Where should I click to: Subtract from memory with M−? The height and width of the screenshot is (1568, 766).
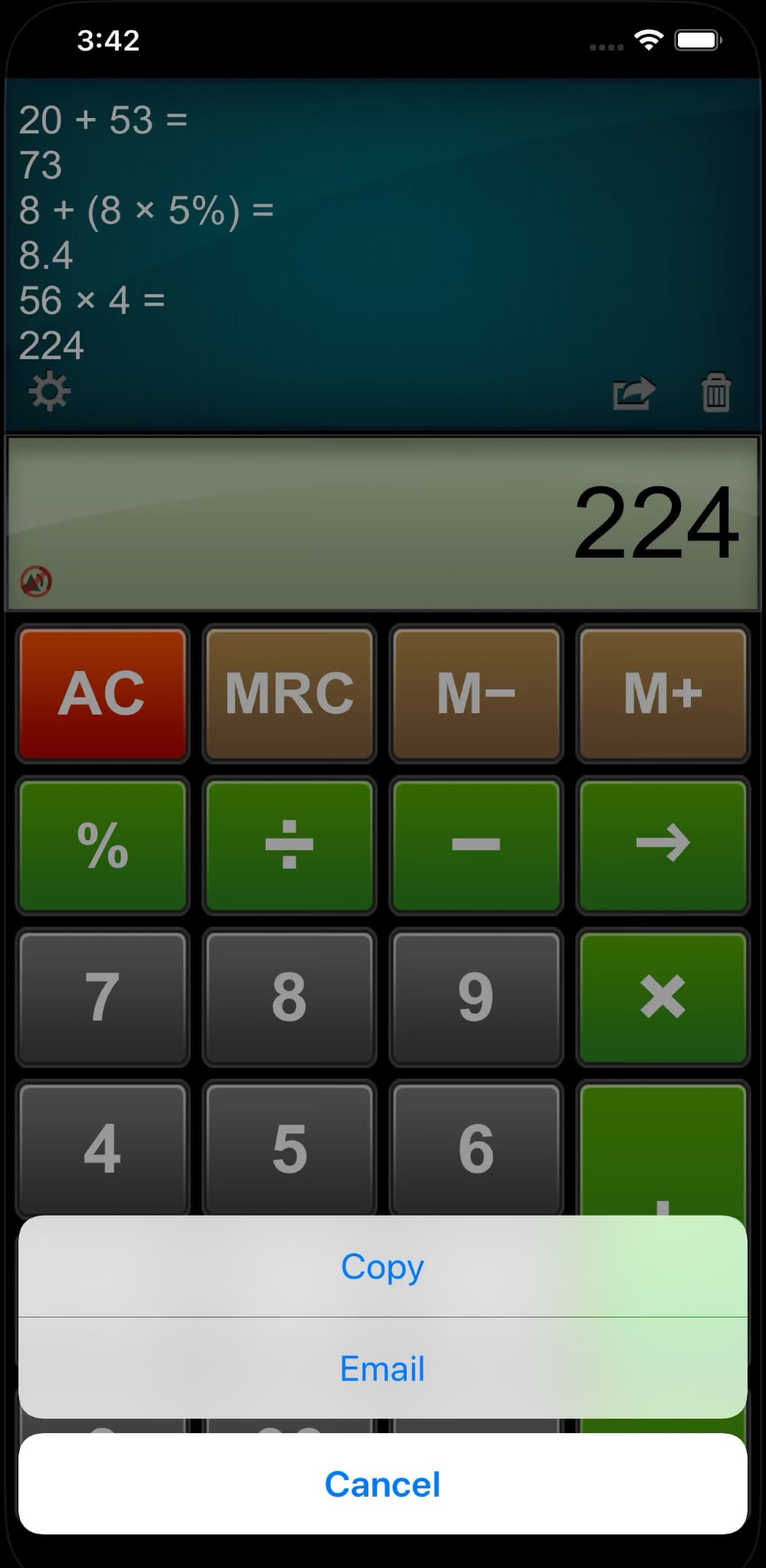coord(476,694)
